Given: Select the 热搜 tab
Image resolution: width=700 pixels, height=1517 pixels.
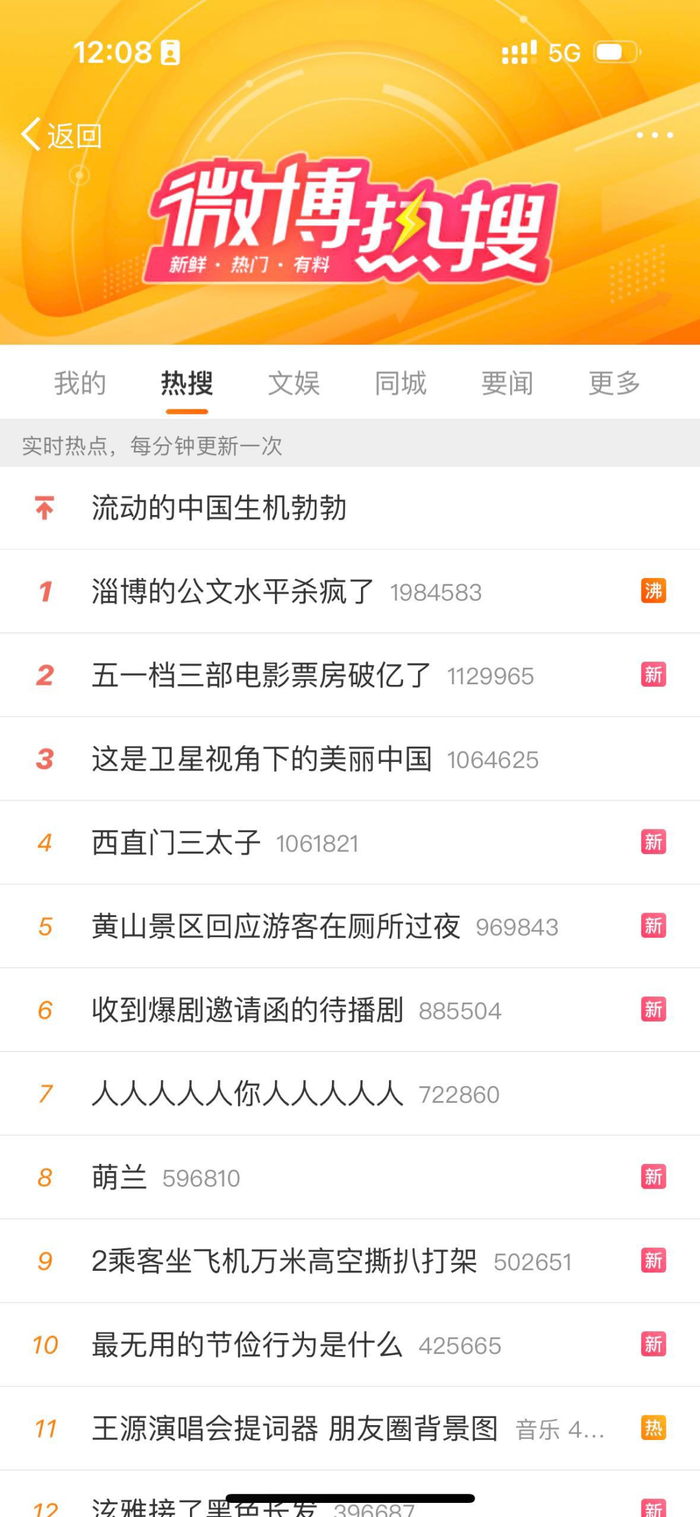Looking at the screenshot, I should (x=187, y=383).
